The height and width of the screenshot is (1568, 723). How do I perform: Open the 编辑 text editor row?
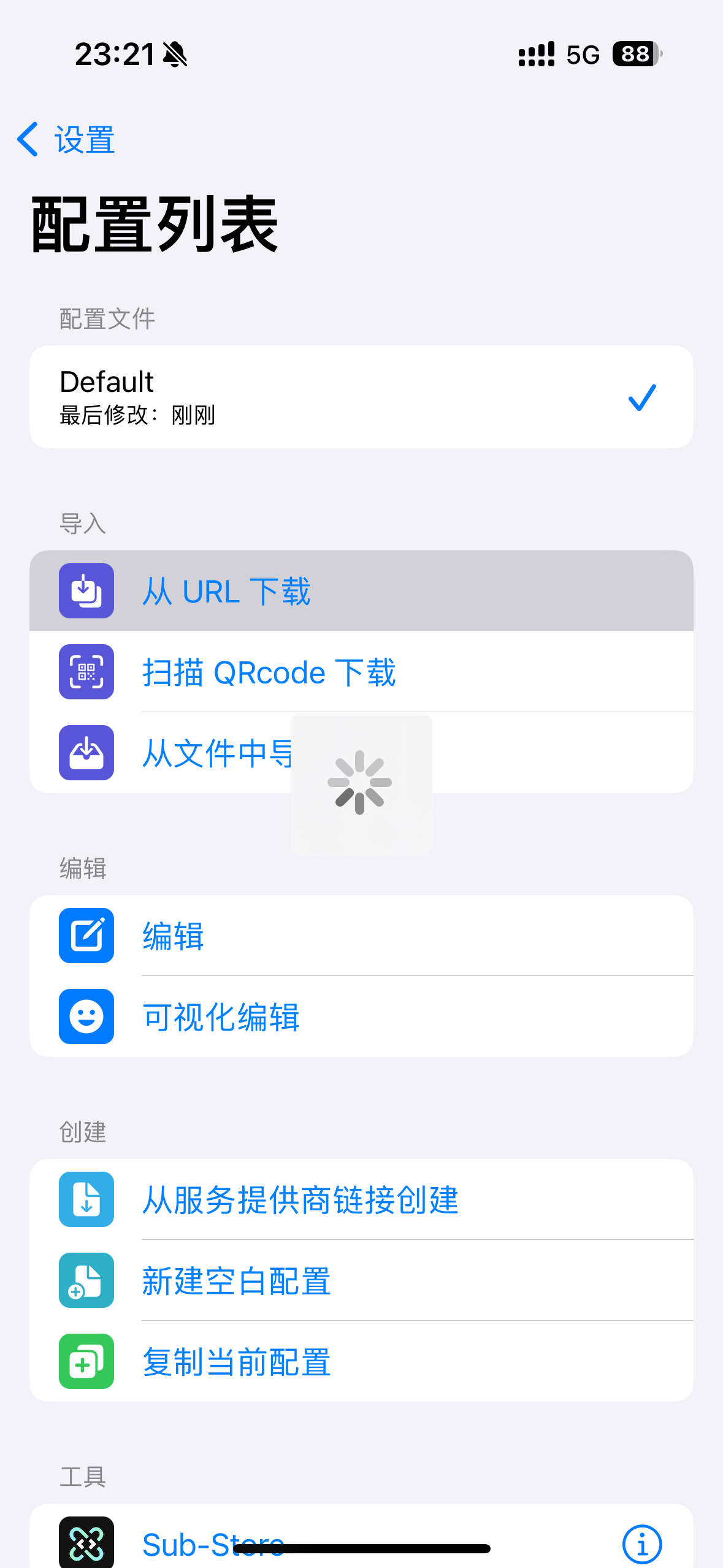(x=361, y=936)
